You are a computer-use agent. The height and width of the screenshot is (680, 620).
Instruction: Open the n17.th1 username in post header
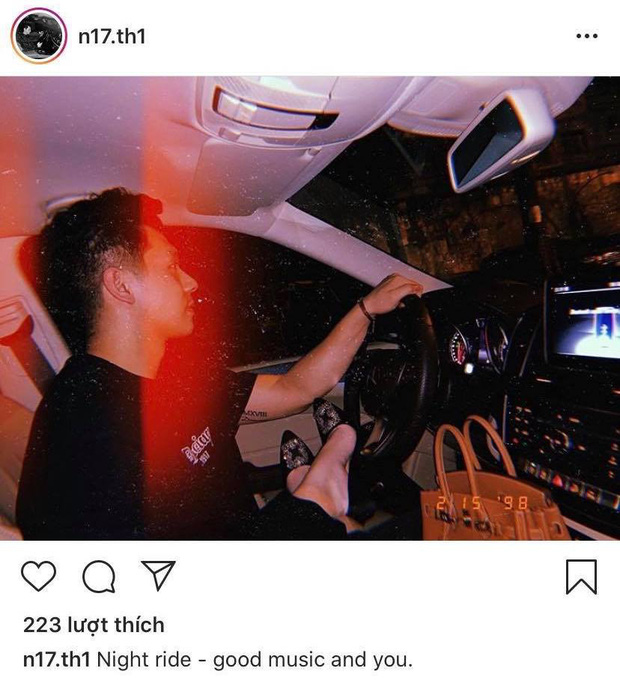(112, 36)
